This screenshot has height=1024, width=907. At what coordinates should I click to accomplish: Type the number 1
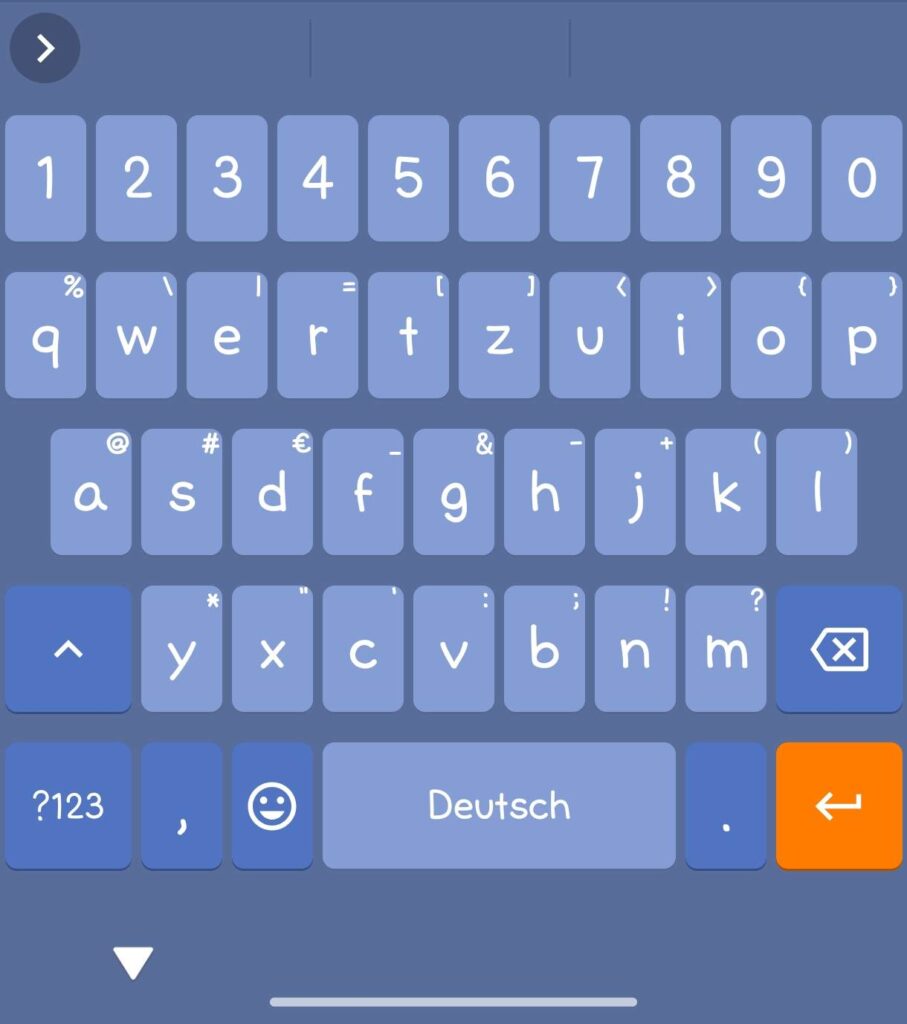45,178
